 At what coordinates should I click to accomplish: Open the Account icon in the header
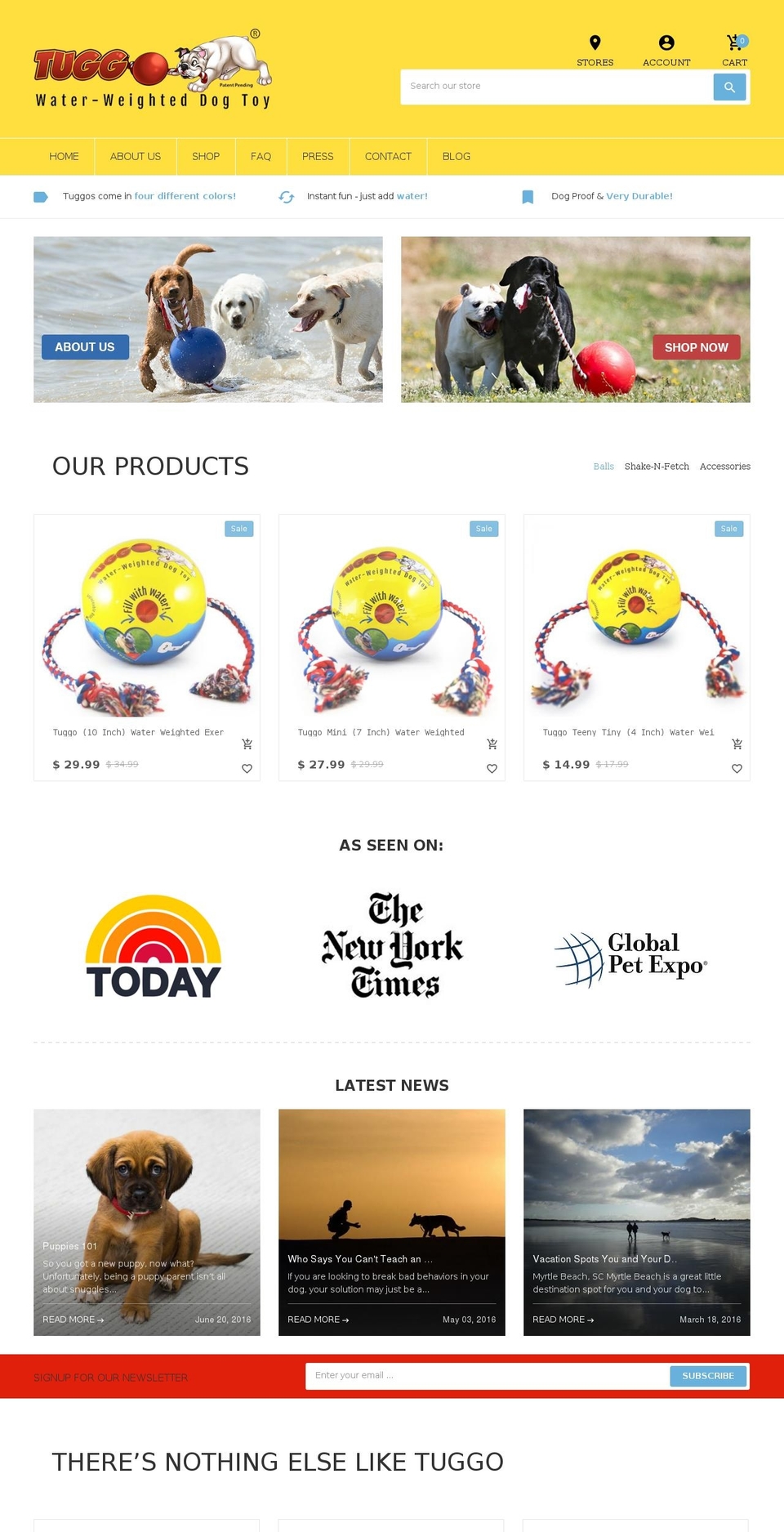tap(666, 42)
